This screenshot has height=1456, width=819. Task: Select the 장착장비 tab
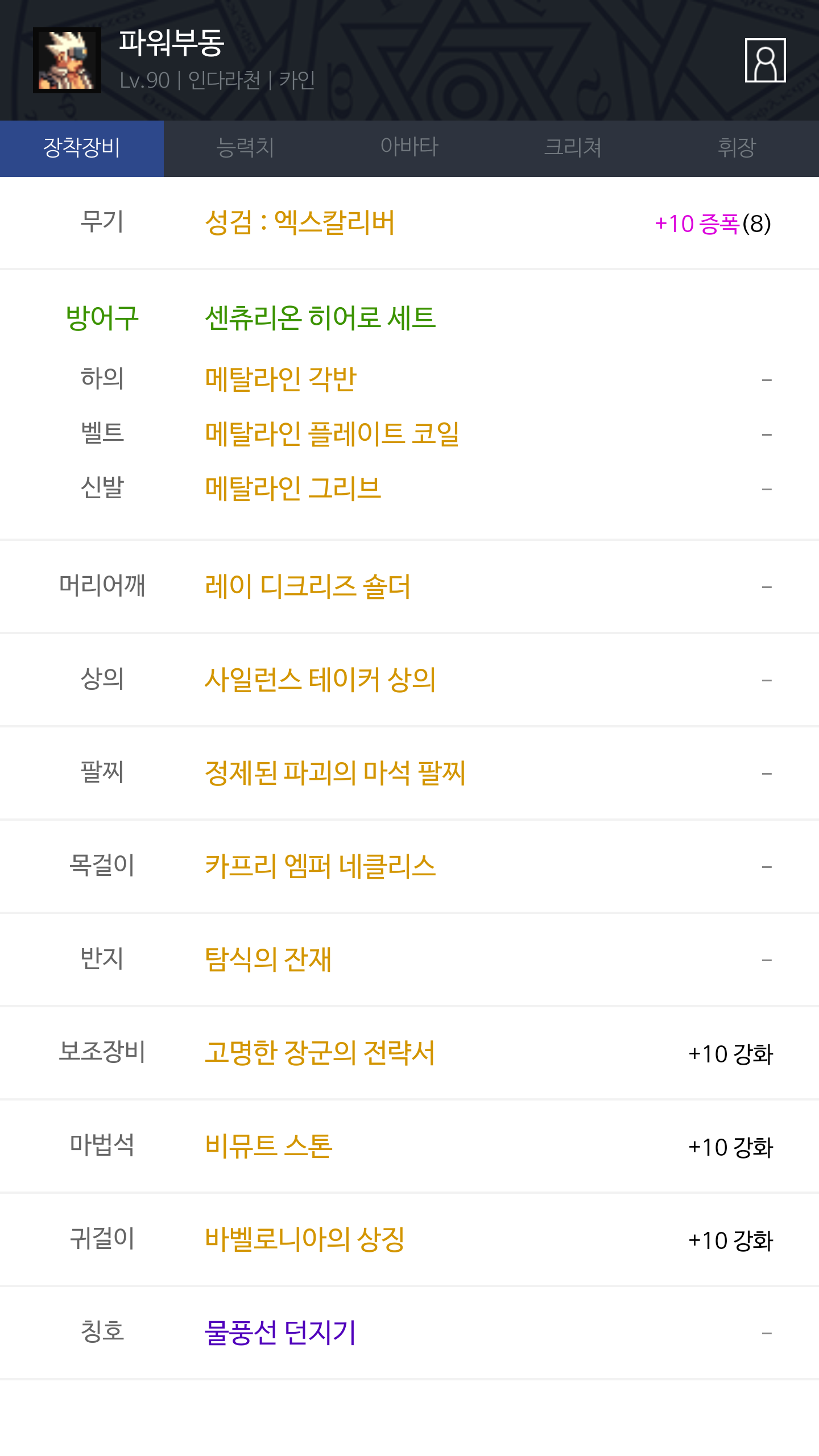pyautogui.click(x=82, y=148)
